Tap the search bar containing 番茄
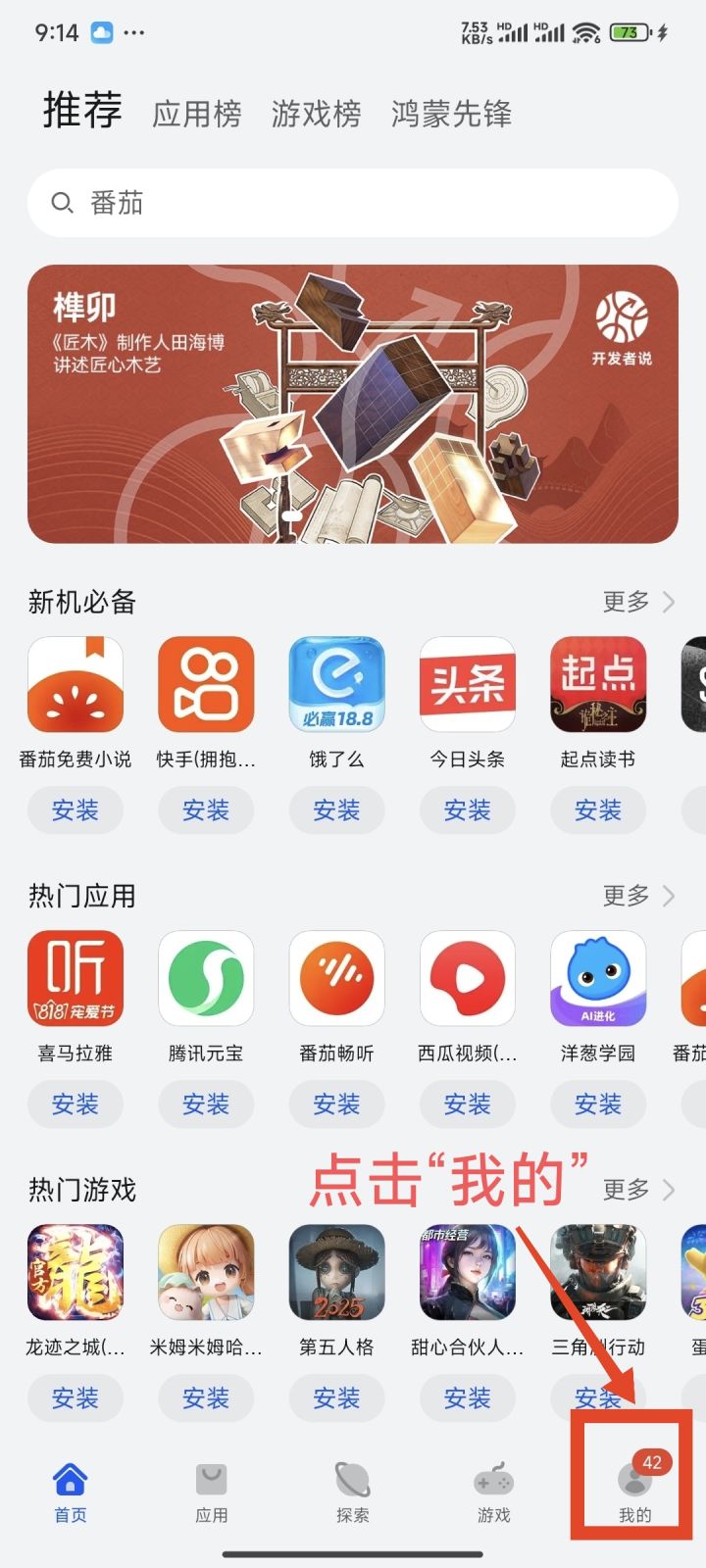Viewport: 706px width, 1568px height. coord(353,203)
